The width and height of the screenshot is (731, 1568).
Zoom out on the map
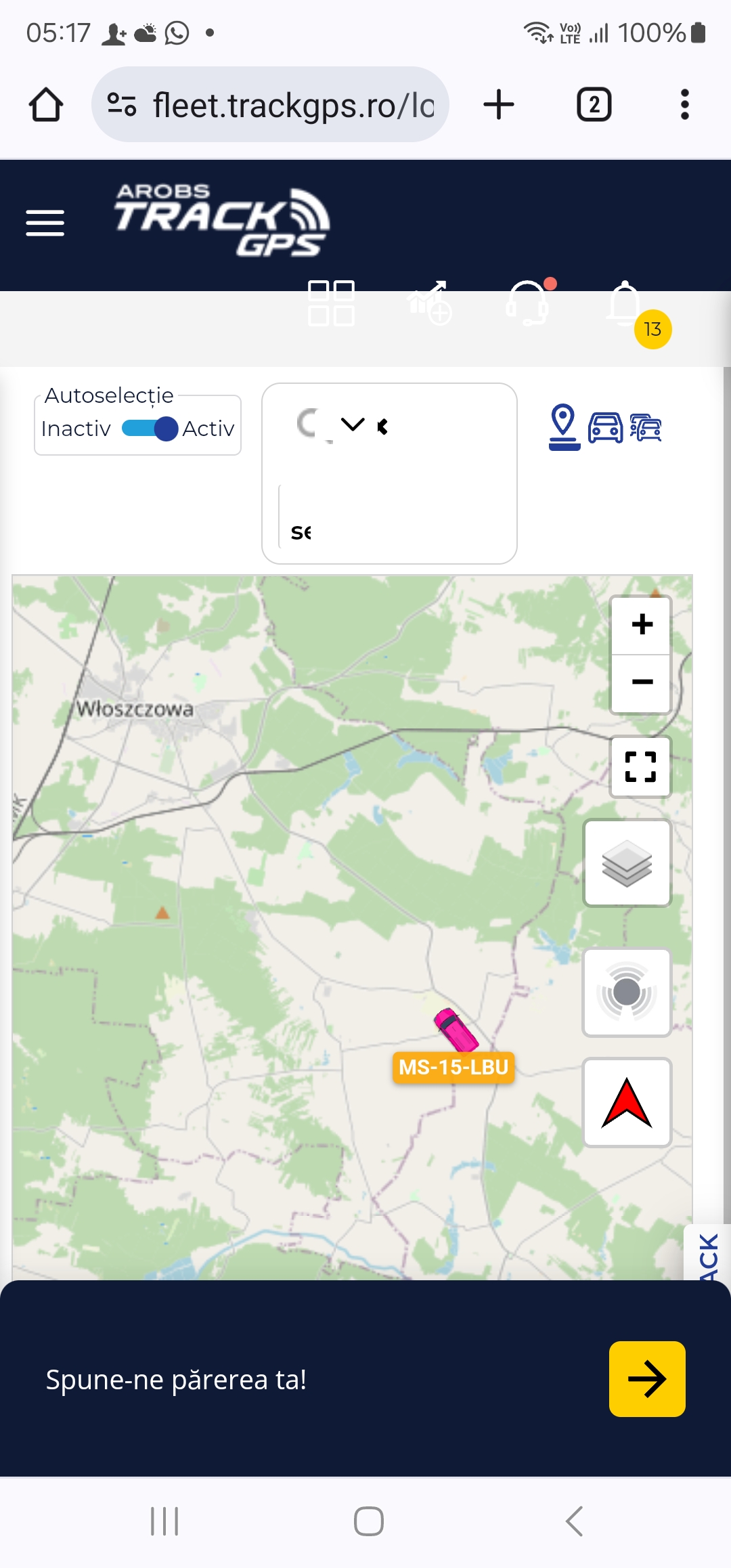tap(642, 682)
